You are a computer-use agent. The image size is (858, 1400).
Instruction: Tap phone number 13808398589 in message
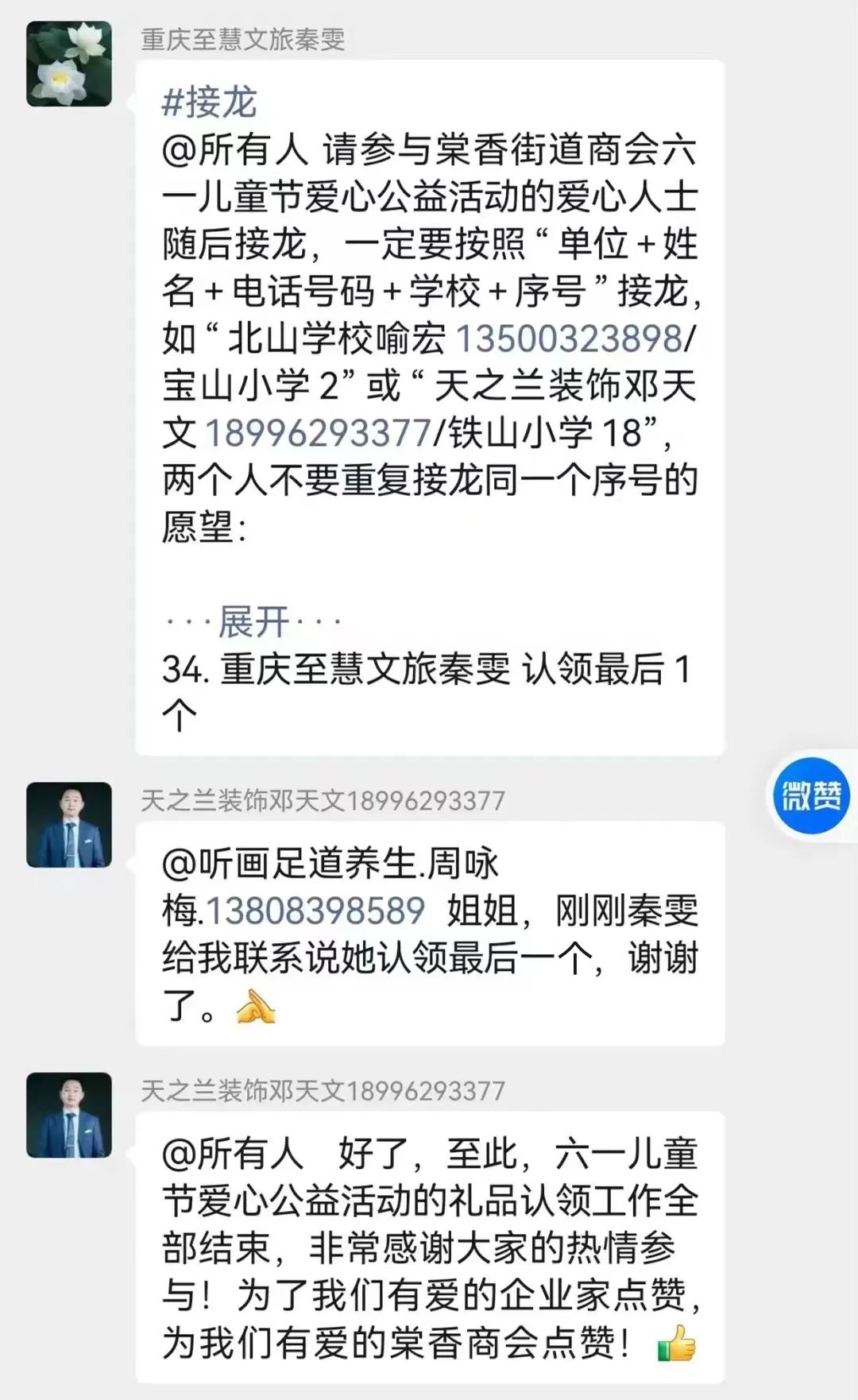click(x=316, y=911)
